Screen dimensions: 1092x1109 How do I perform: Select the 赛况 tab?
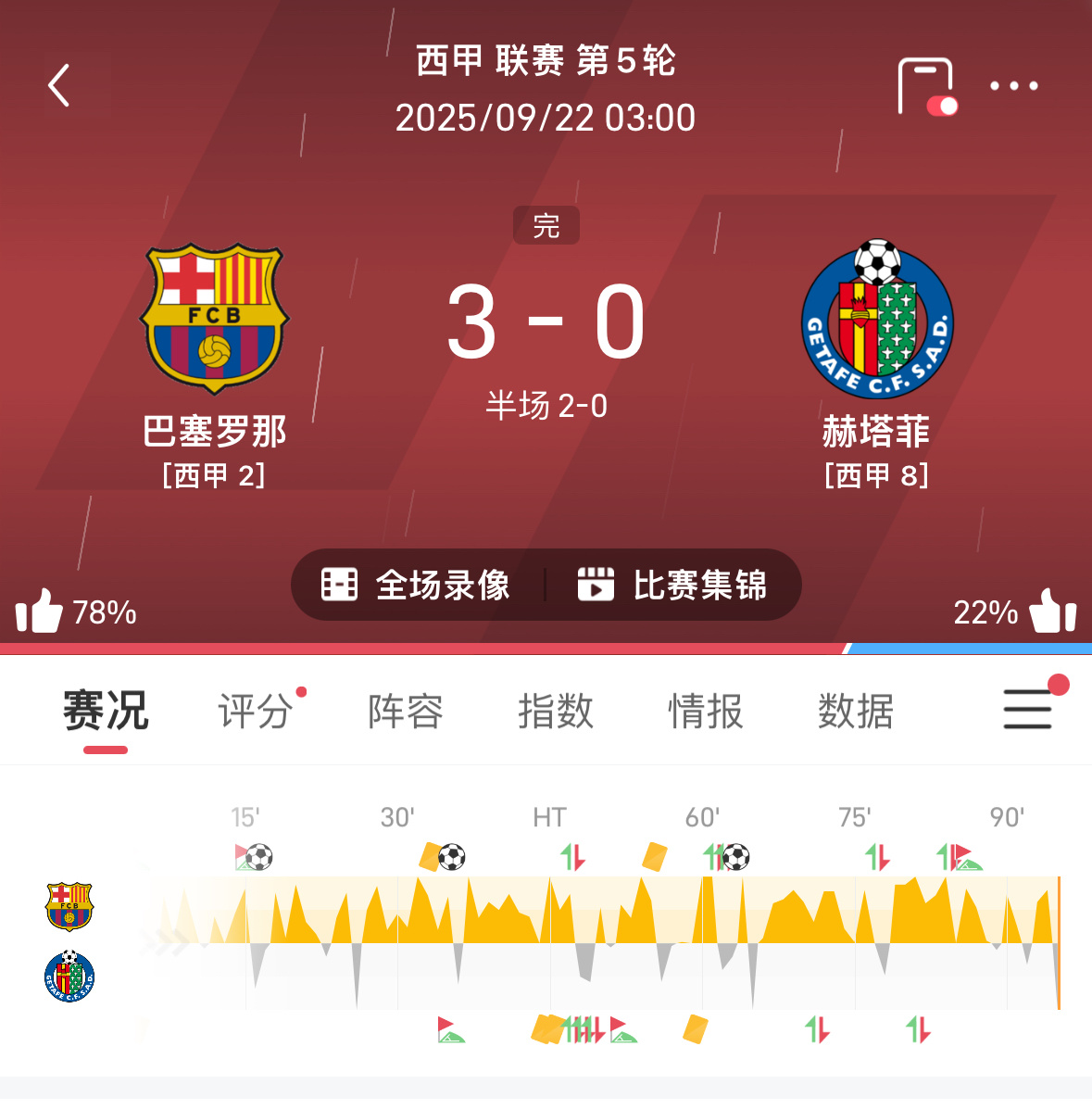click(x=106, y=712)
